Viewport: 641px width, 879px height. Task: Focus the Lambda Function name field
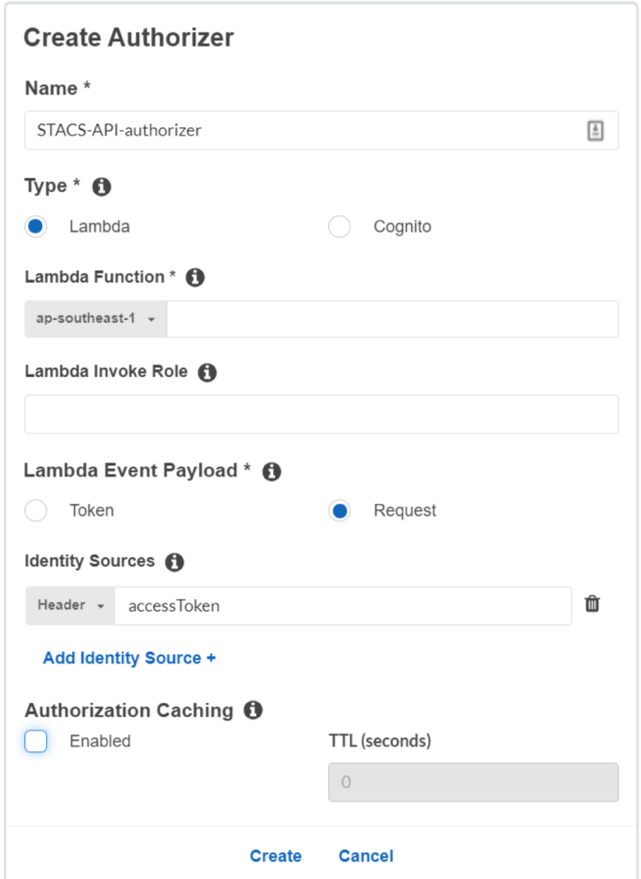click(x=392, y=319)
